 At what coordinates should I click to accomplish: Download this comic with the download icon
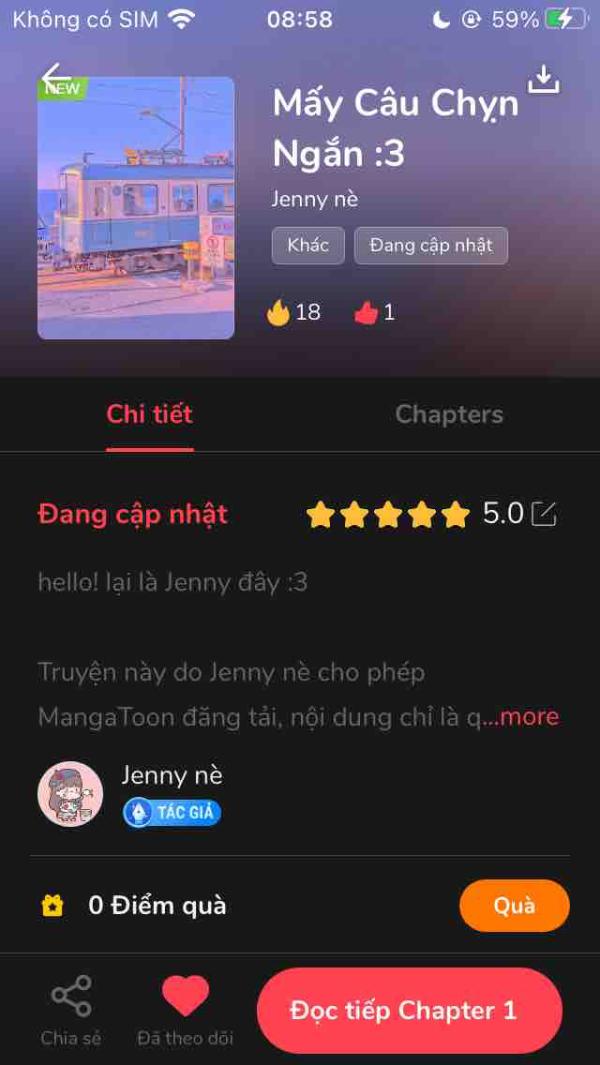(x=544, y=79)
